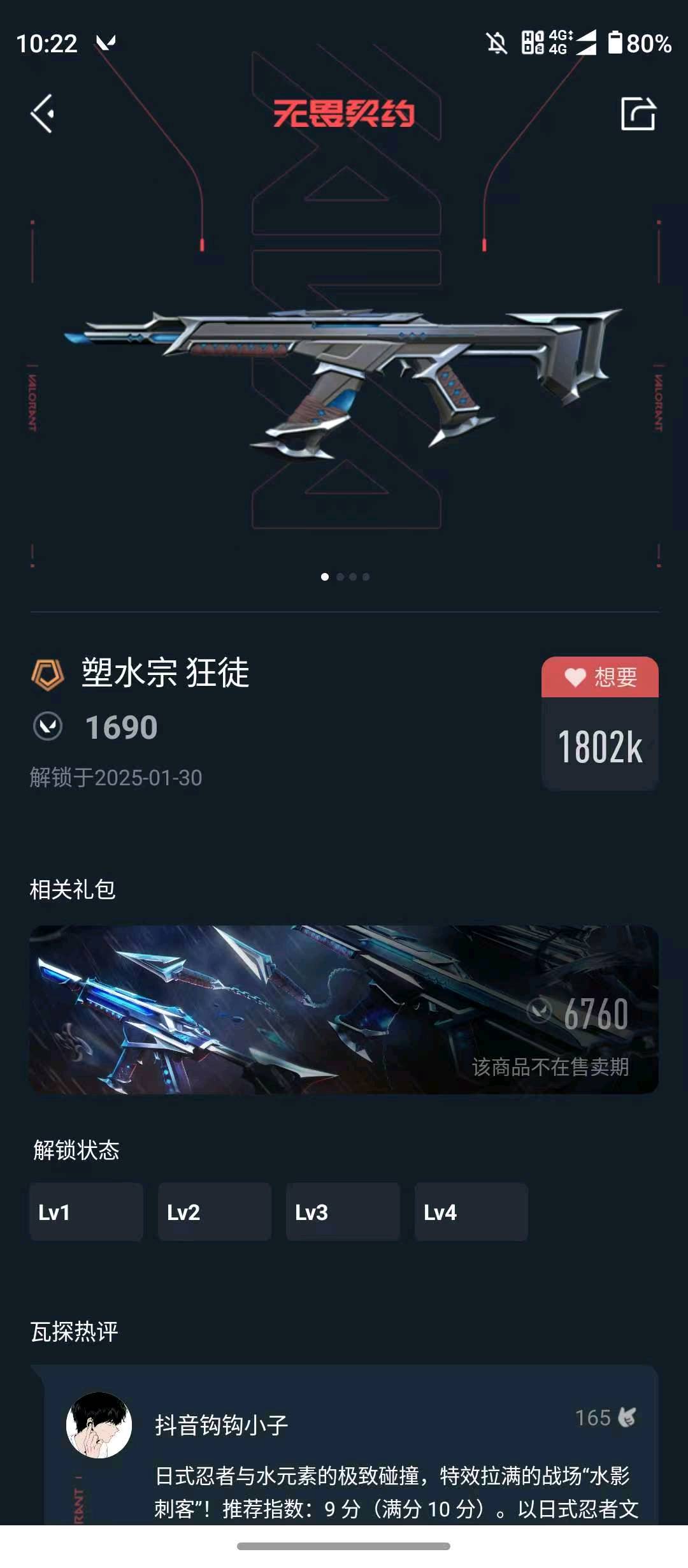688x1568 pixels.
Task: Open 抖音钩钩小子's profile avatar
Action: [x=99, y=1425]
